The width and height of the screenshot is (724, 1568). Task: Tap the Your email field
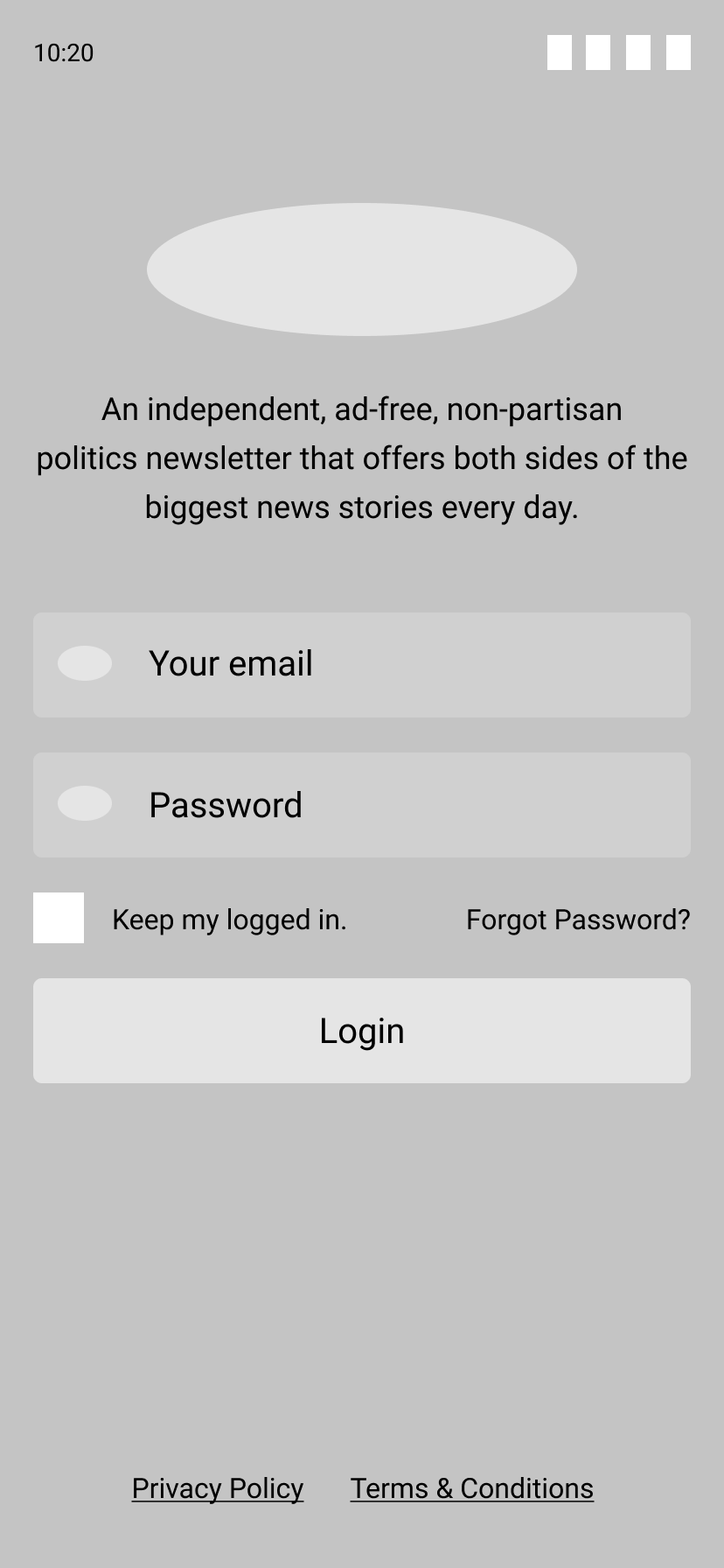click(x=362, y=665)
